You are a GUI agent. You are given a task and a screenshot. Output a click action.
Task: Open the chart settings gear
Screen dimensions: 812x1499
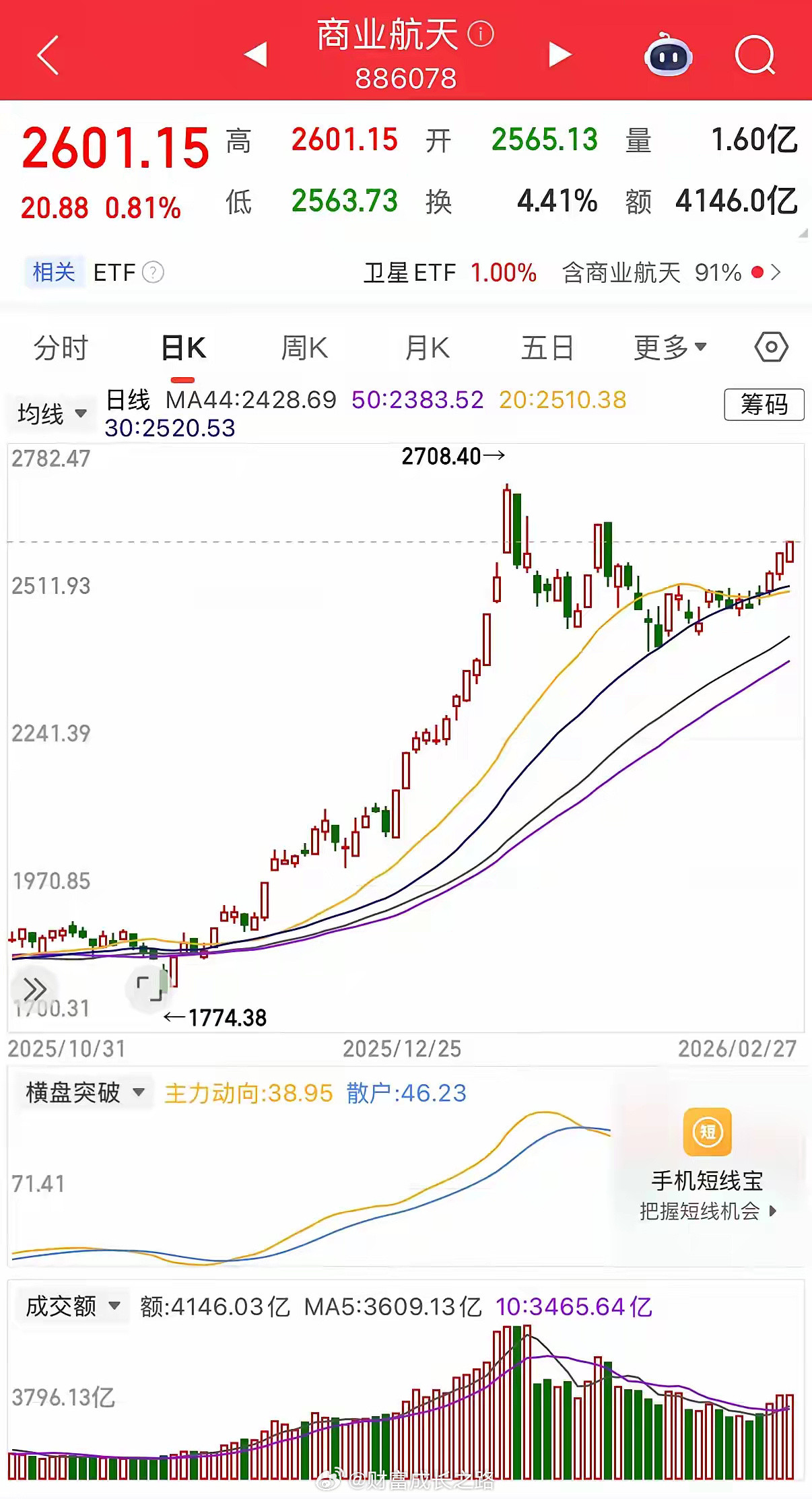point(770,347)
